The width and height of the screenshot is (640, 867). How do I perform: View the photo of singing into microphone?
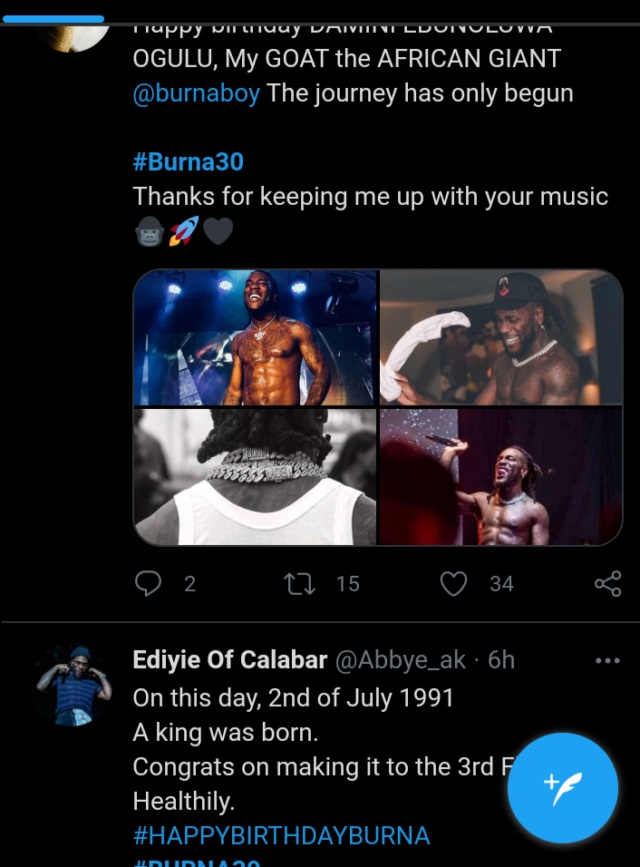click(501, 477)
